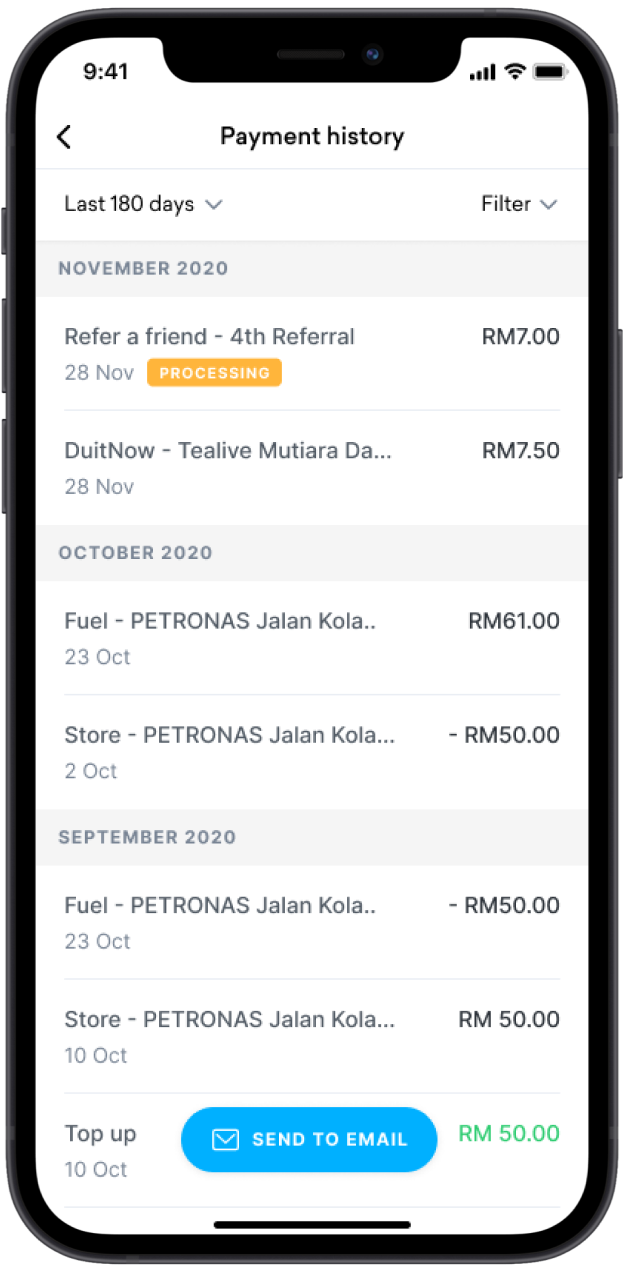Open September Fuel PETRONAS - RM50.00 transaction

pos(310,921)
